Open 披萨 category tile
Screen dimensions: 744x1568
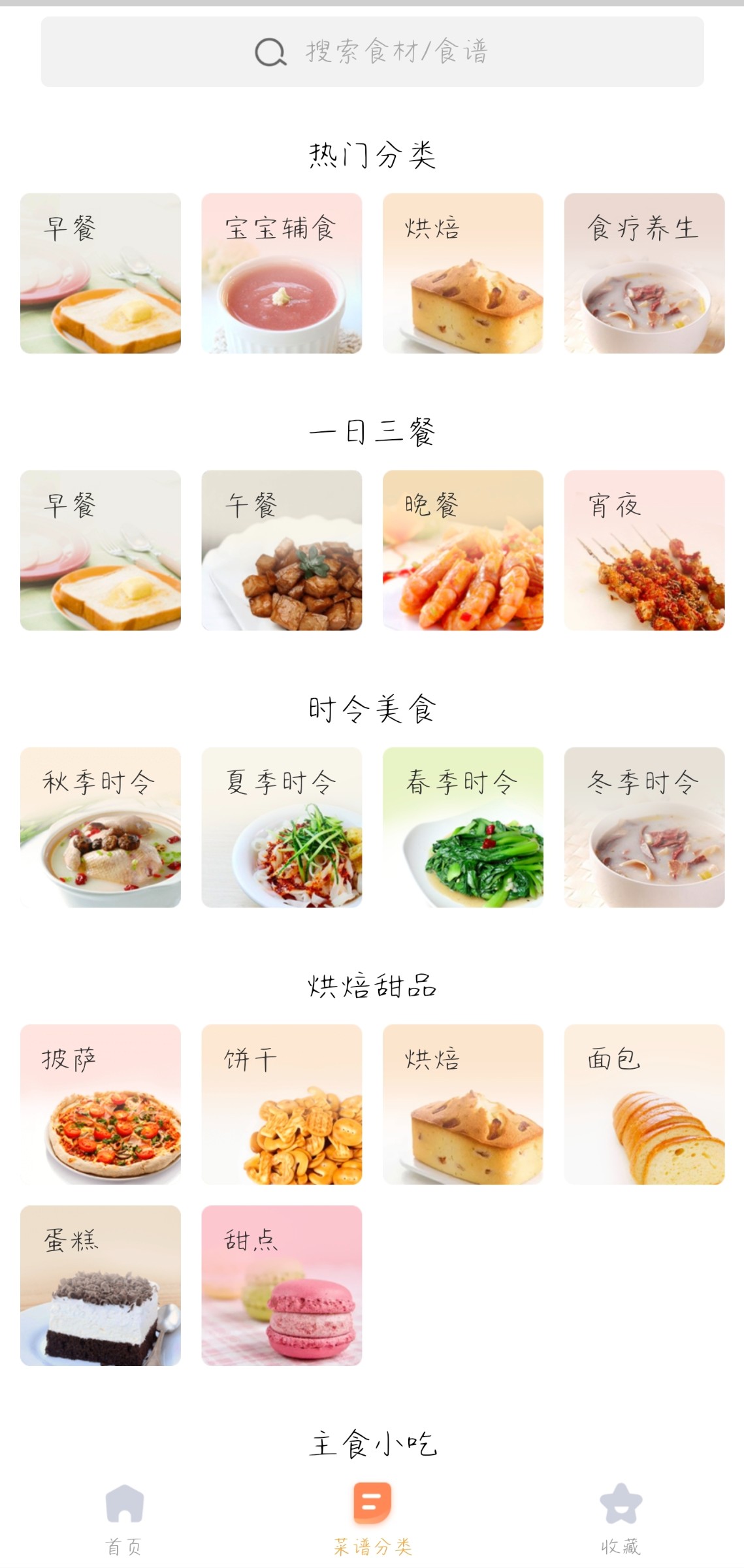click(x=101, y=1104)
